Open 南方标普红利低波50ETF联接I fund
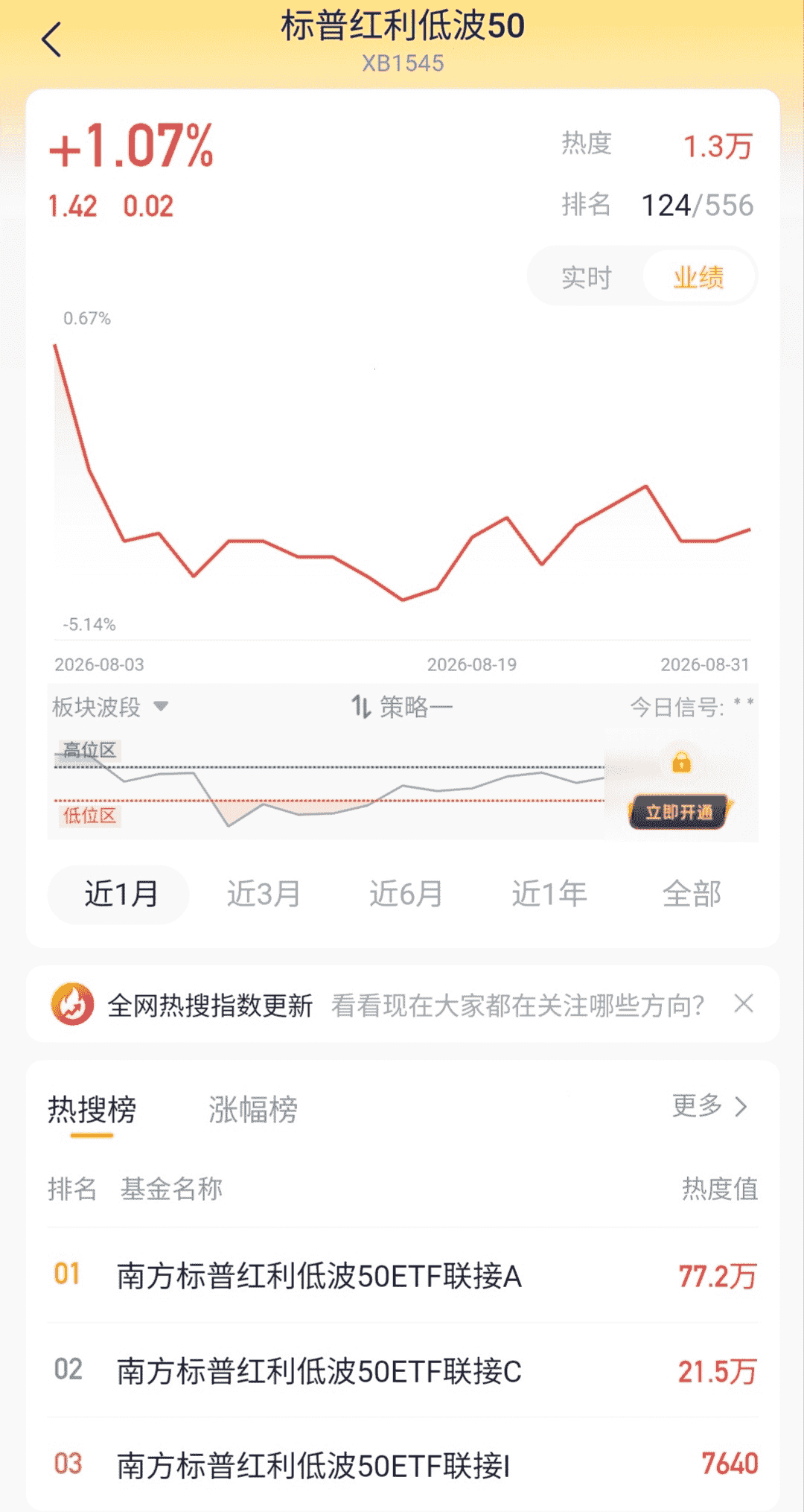This screenshot has width=804, height=1512. click(403, 1465)
